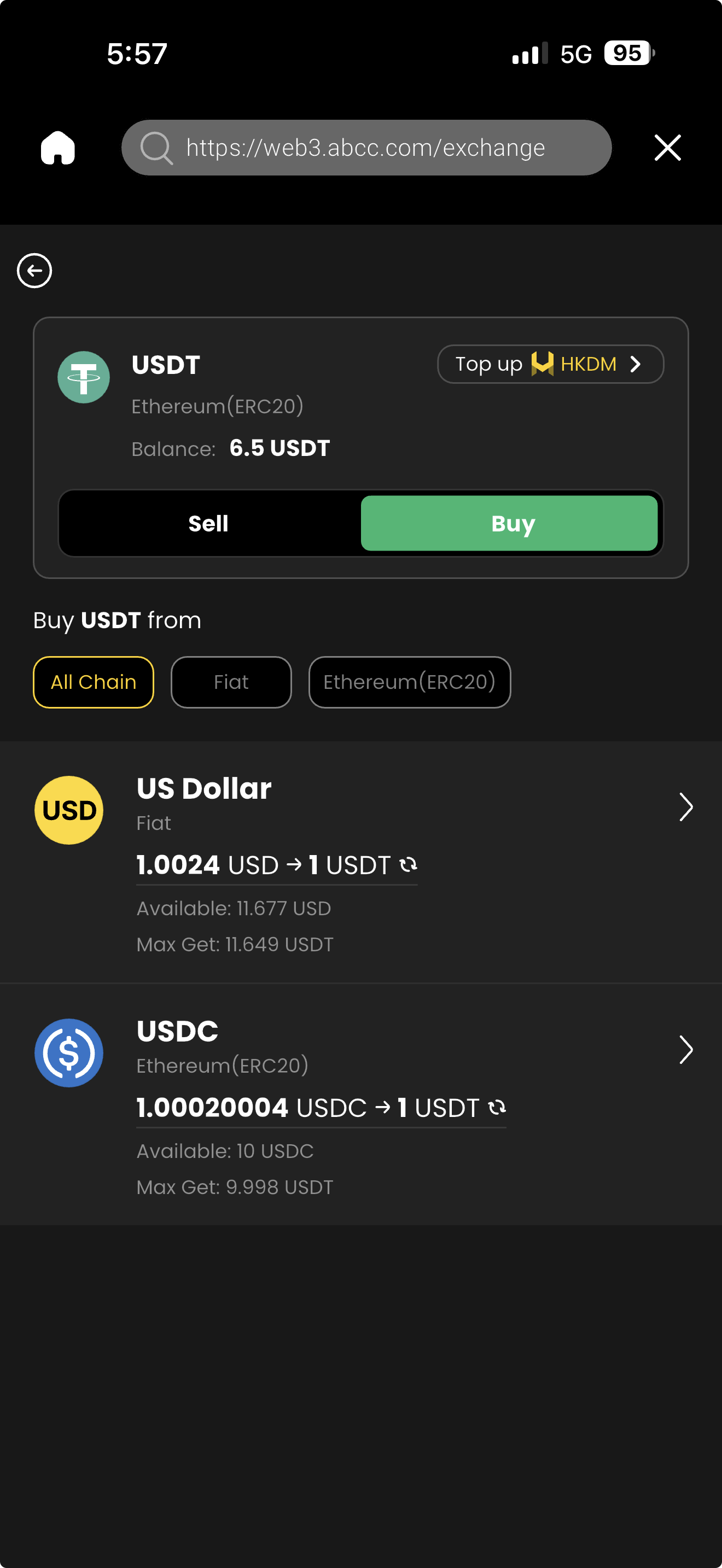This screenshot has height=1568, width=722.
Task: Filter by All Chain
Action: tap(93, 682)
